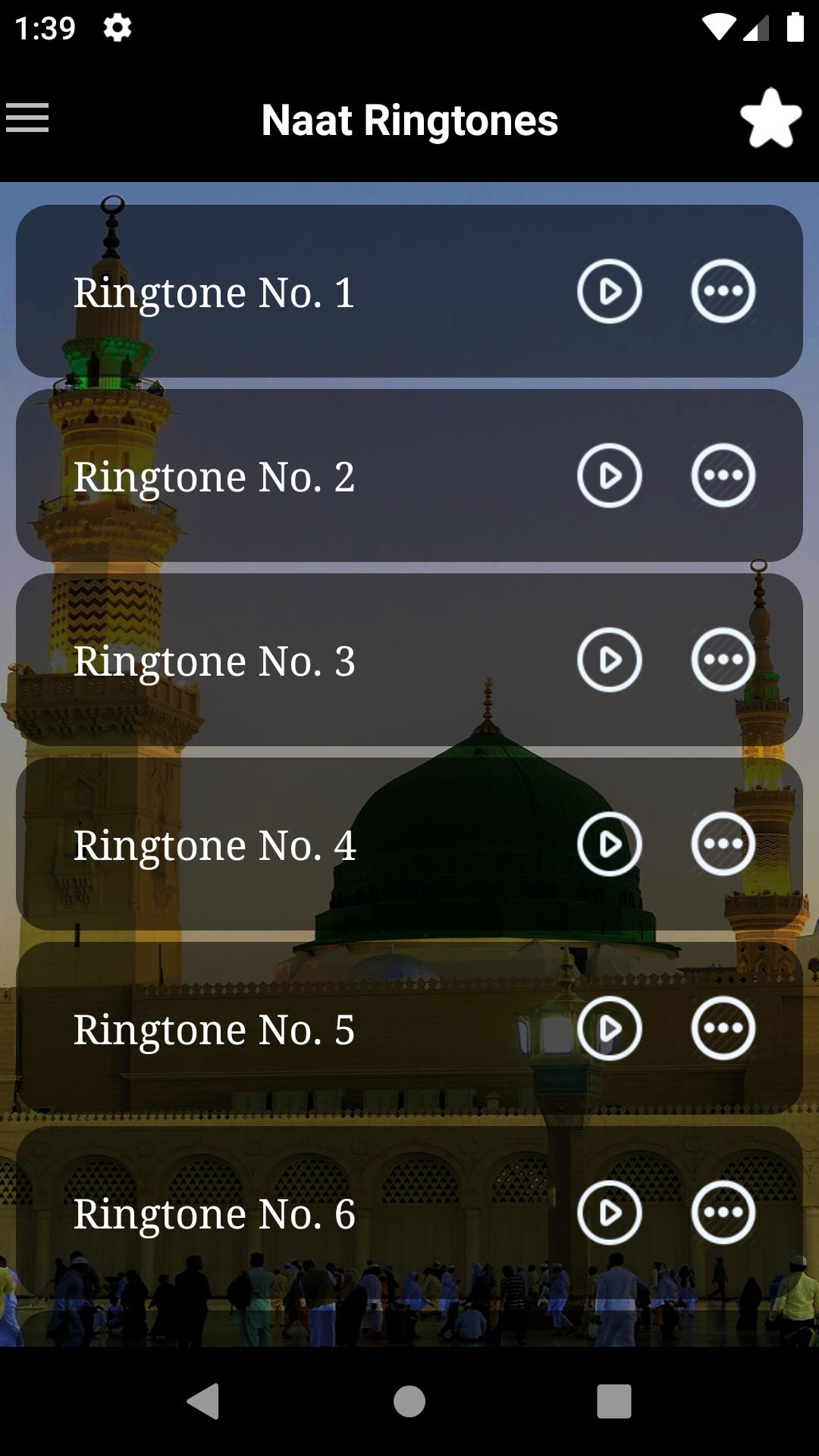Open more options for Ringtone No. 4

coord(723,844)
